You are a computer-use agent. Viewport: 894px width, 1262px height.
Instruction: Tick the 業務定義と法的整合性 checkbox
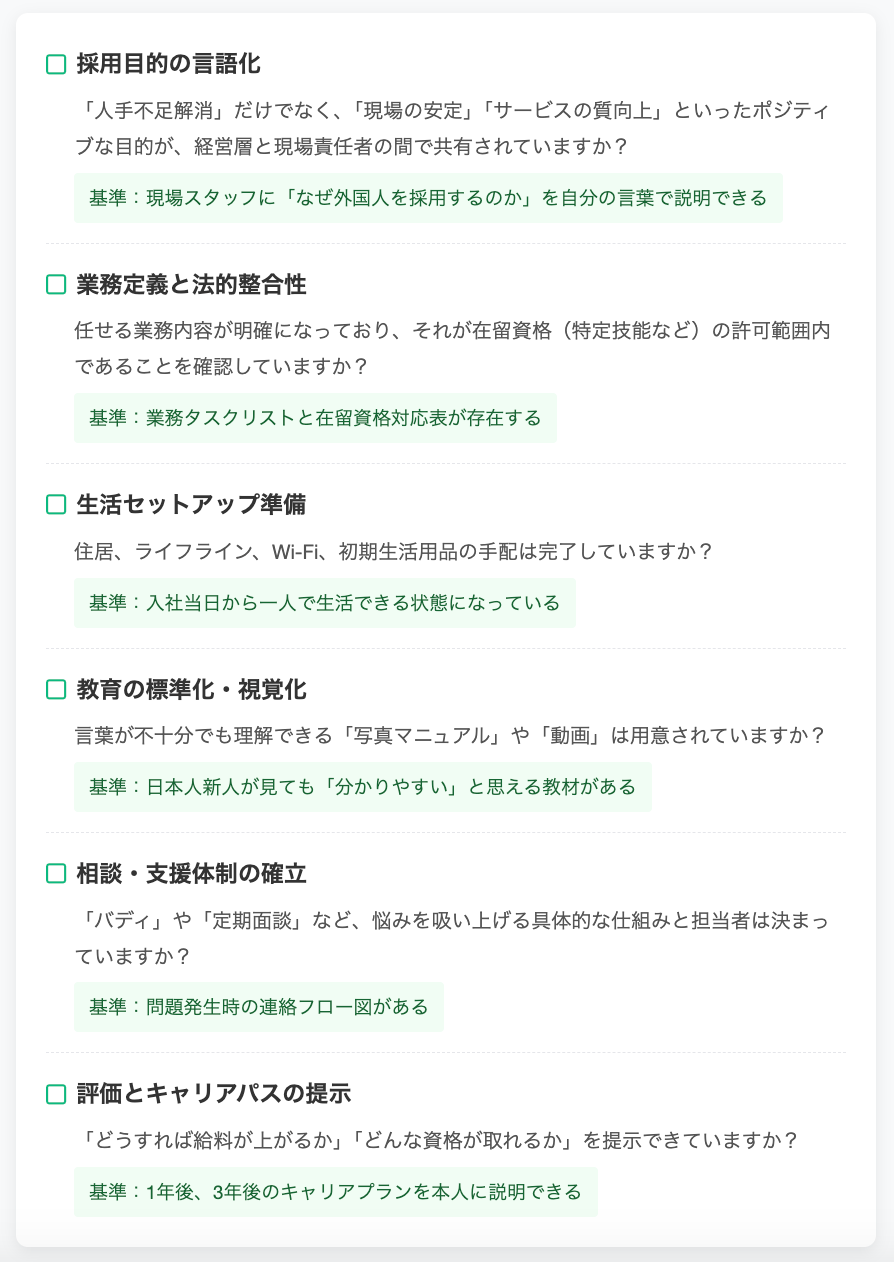pyautogui.click(x=56, y=285)
